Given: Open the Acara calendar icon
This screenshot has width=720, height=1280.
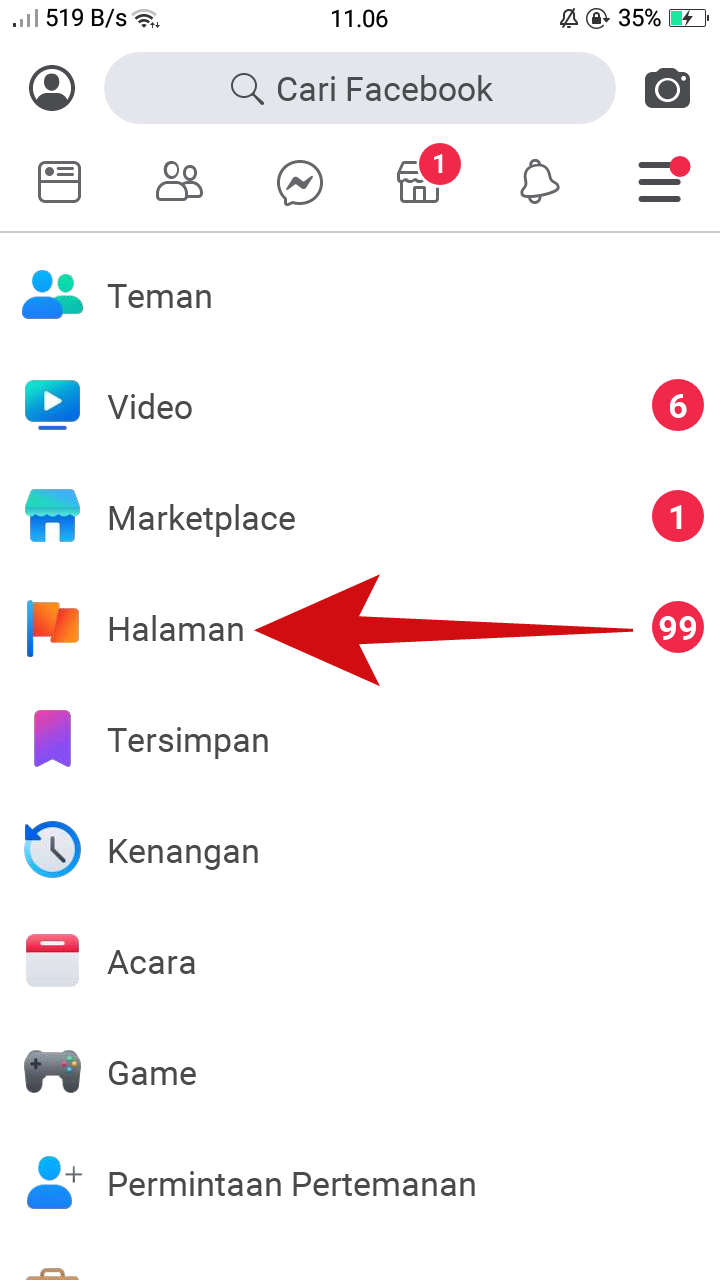Looking at the screenshot, I should (x=52, y=960).
